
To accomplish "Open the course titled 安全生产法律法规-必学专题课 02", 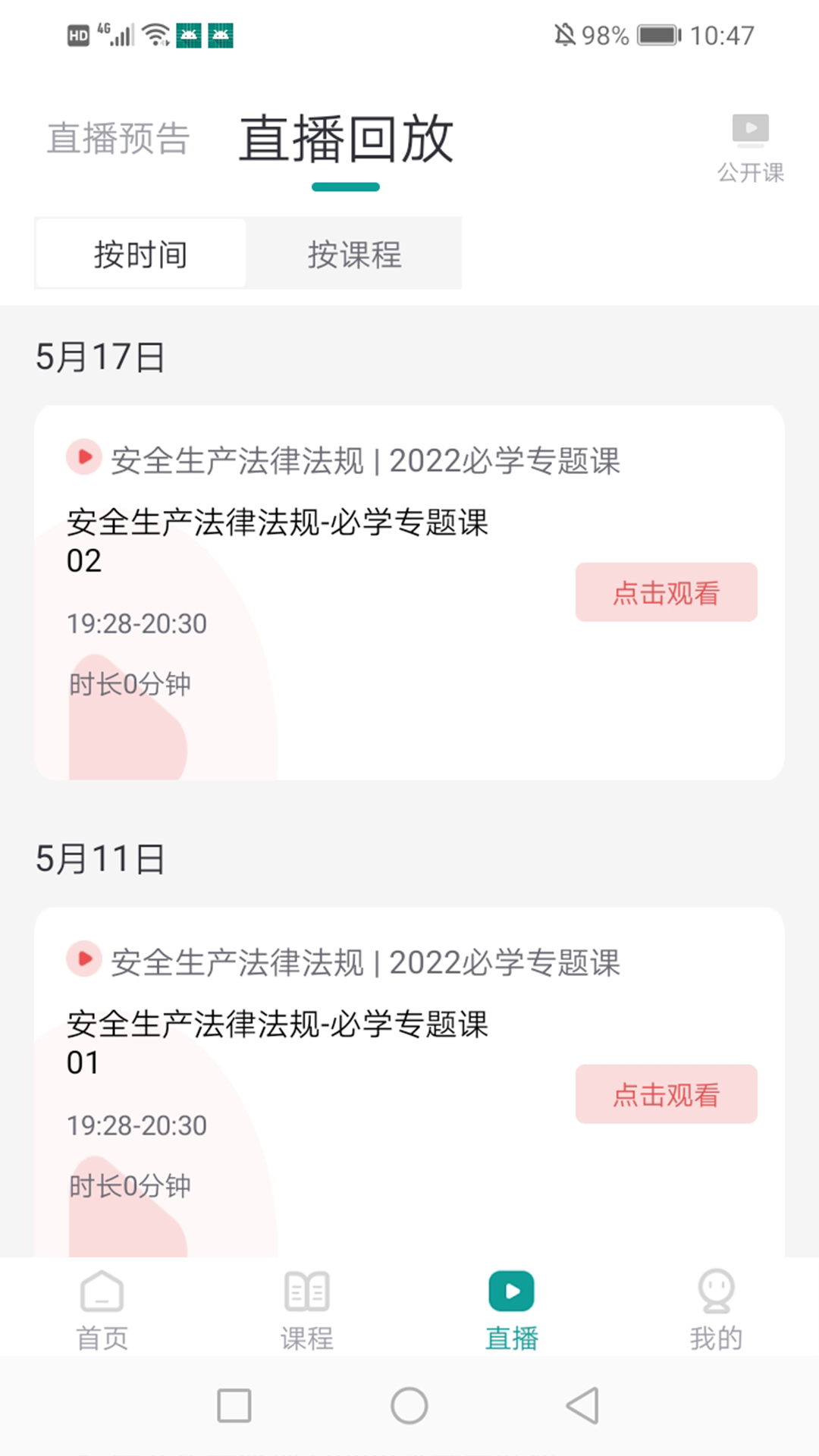I will tap(278, 538).
